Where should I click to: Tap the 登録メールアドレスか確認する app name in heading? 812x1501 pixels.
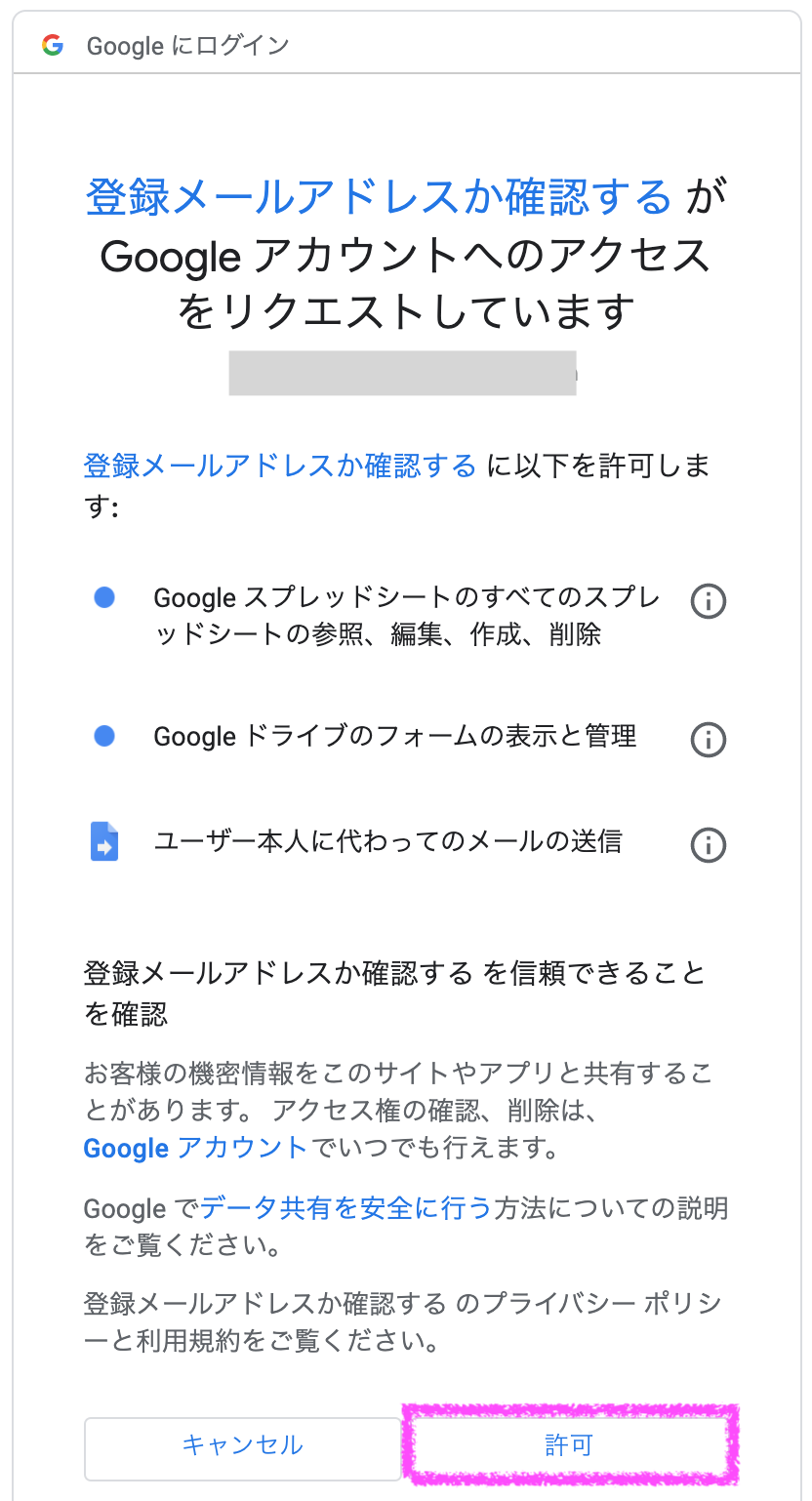point(379,197)
